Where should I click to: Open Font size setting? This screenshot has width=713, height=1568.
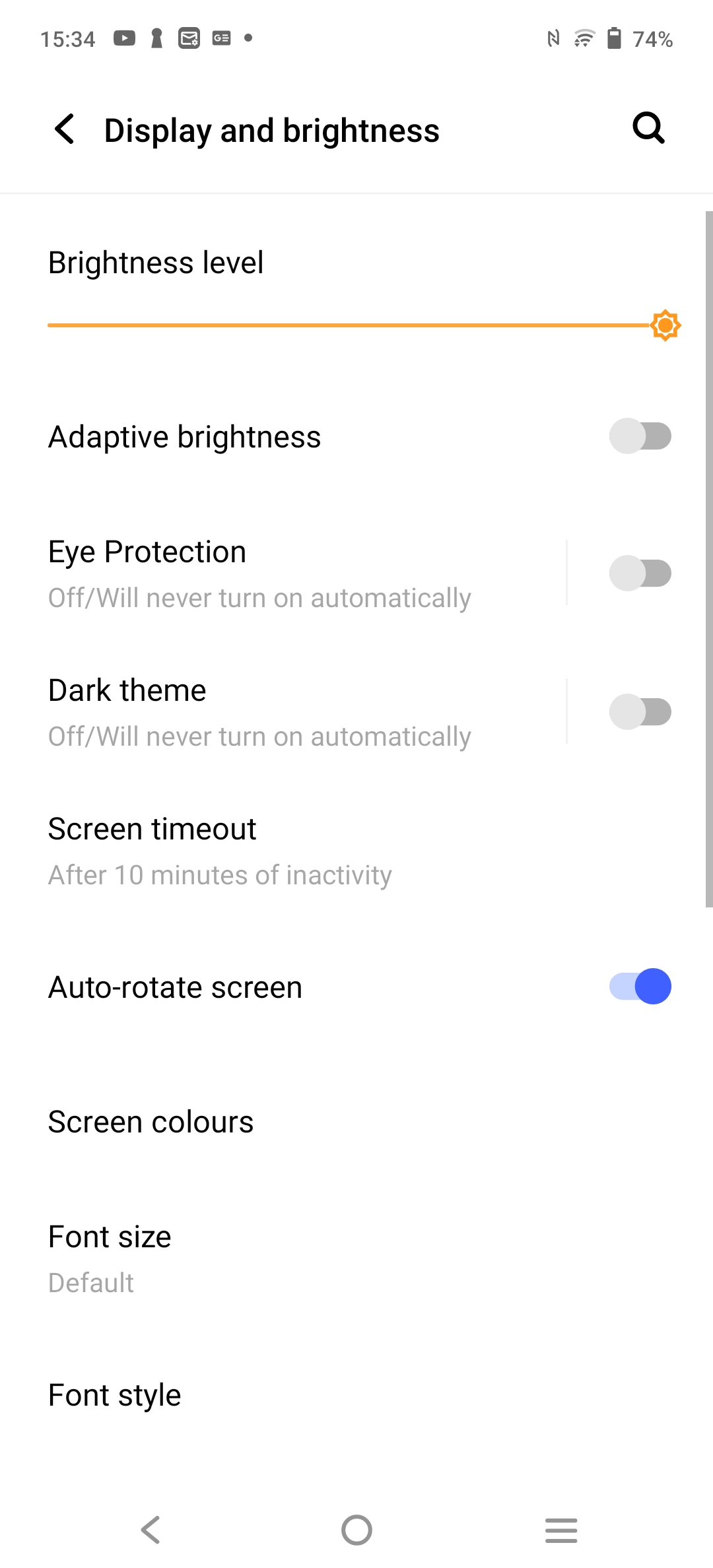coord(356,1258)
